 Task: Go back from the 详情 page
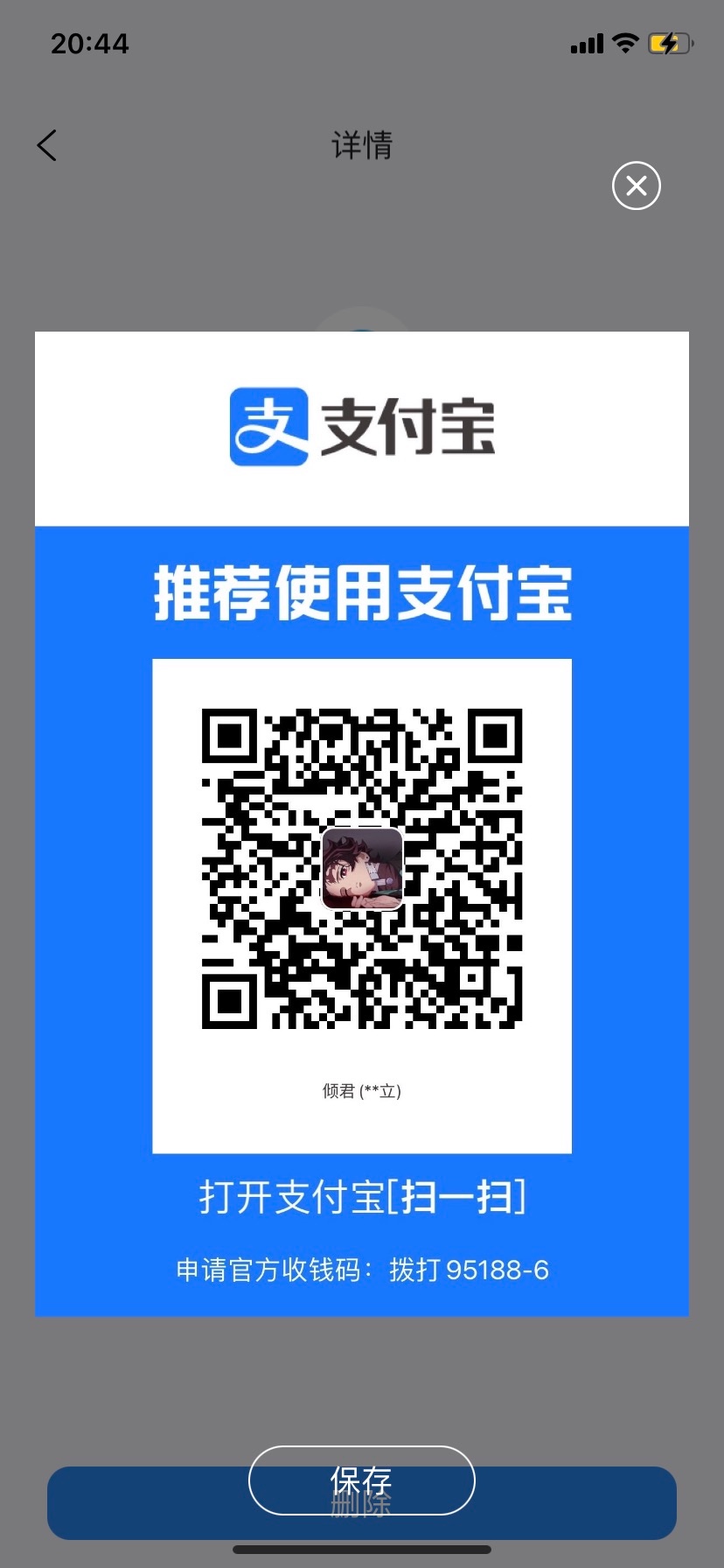tap(47, 145)
